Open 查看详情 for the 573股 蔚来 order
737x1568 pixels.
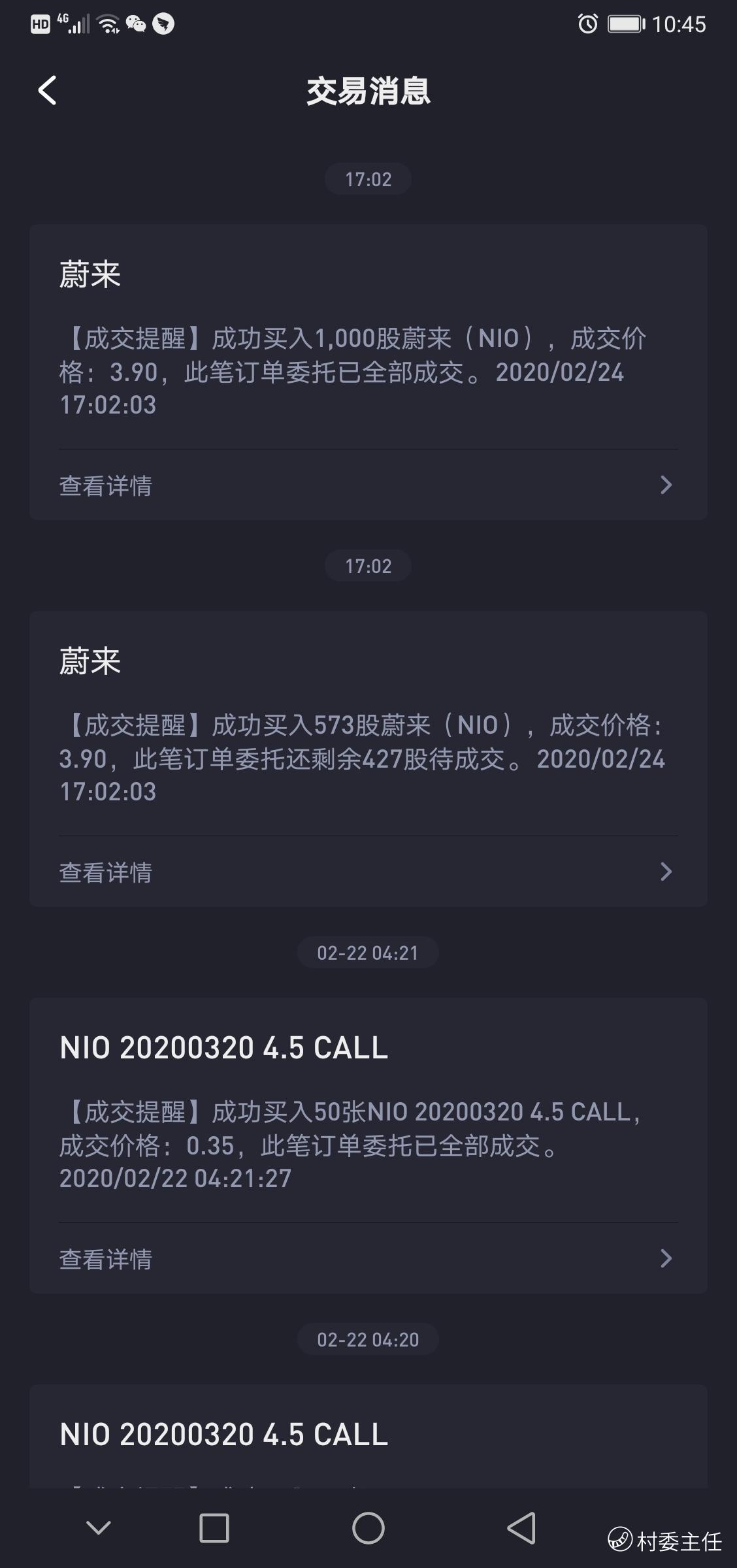pos(368,872)
